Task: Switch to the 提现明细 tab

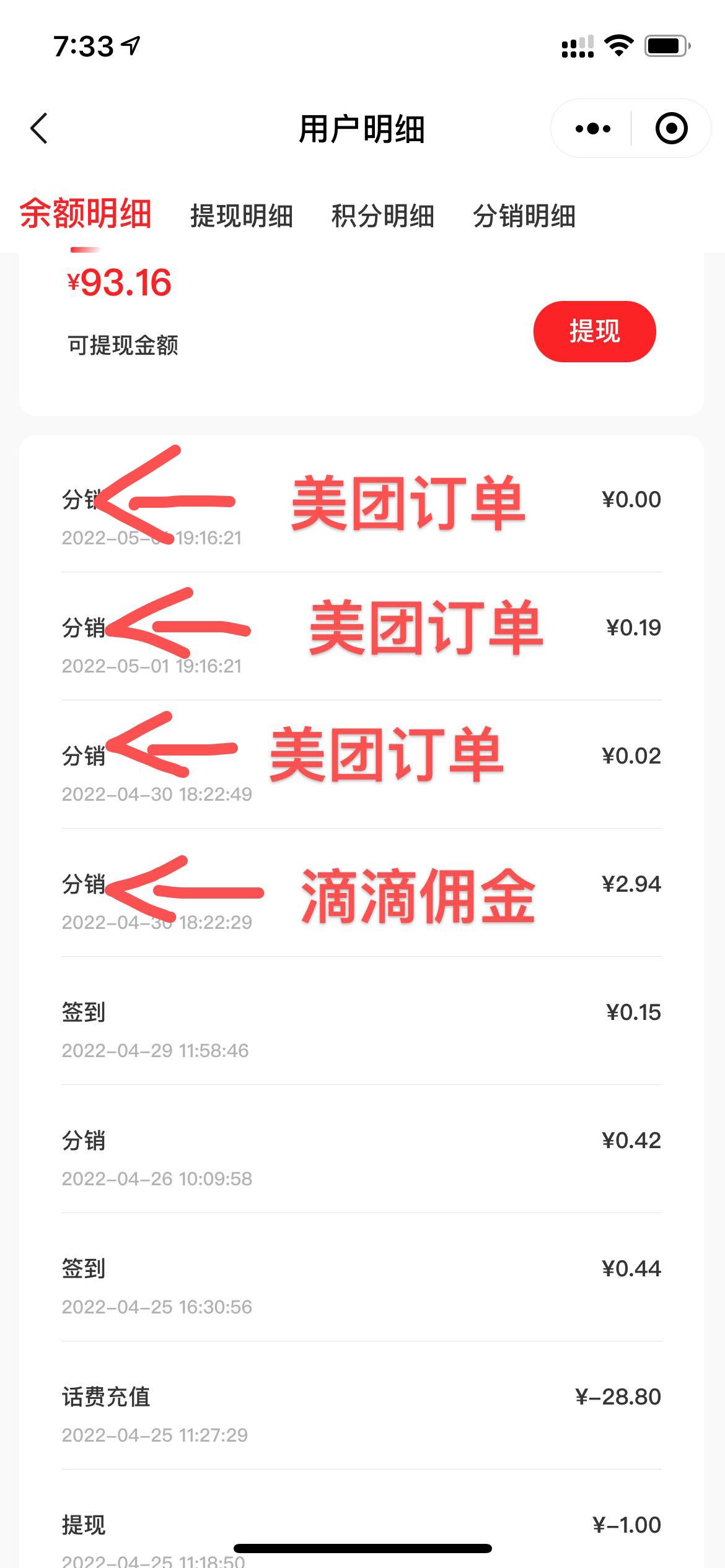Action: (x=242, y=216)
